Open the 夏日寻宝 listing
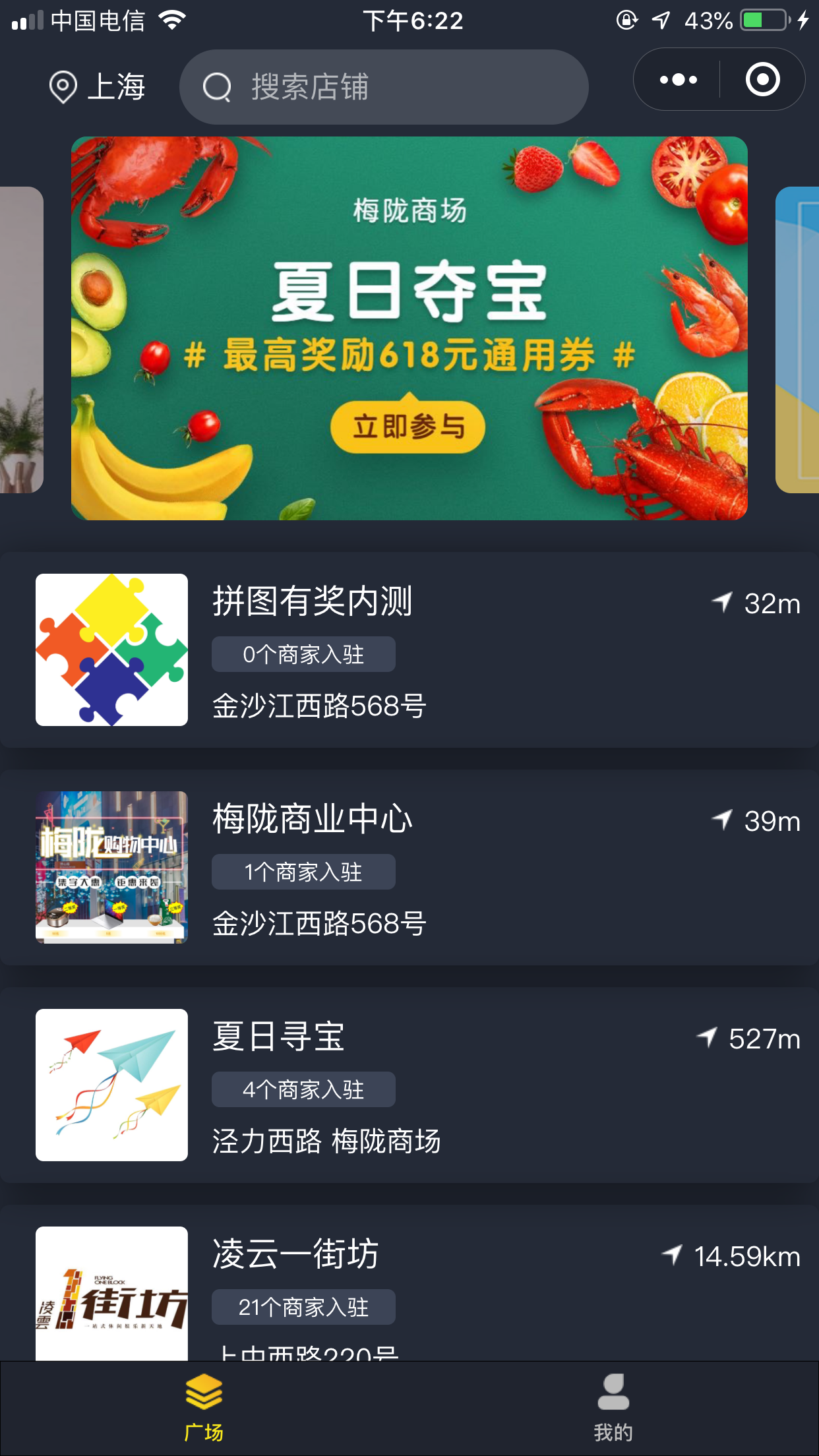 409,1085
